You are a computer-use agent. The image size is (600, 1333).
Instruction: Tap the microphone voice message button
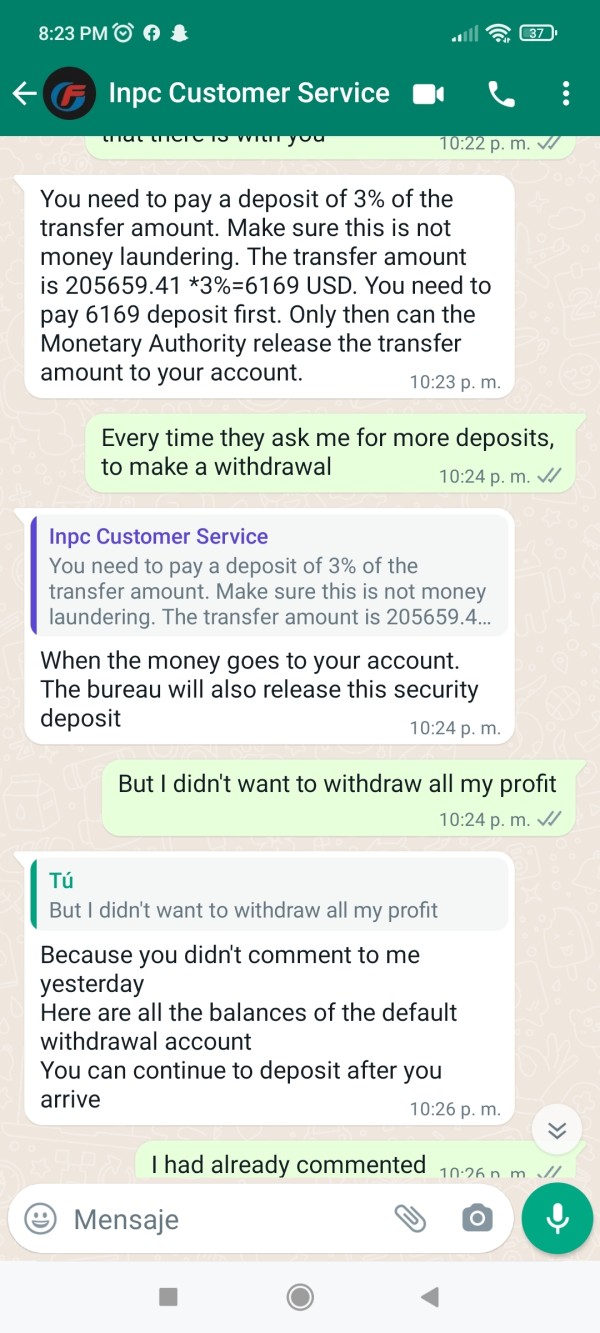(557, 1218)
